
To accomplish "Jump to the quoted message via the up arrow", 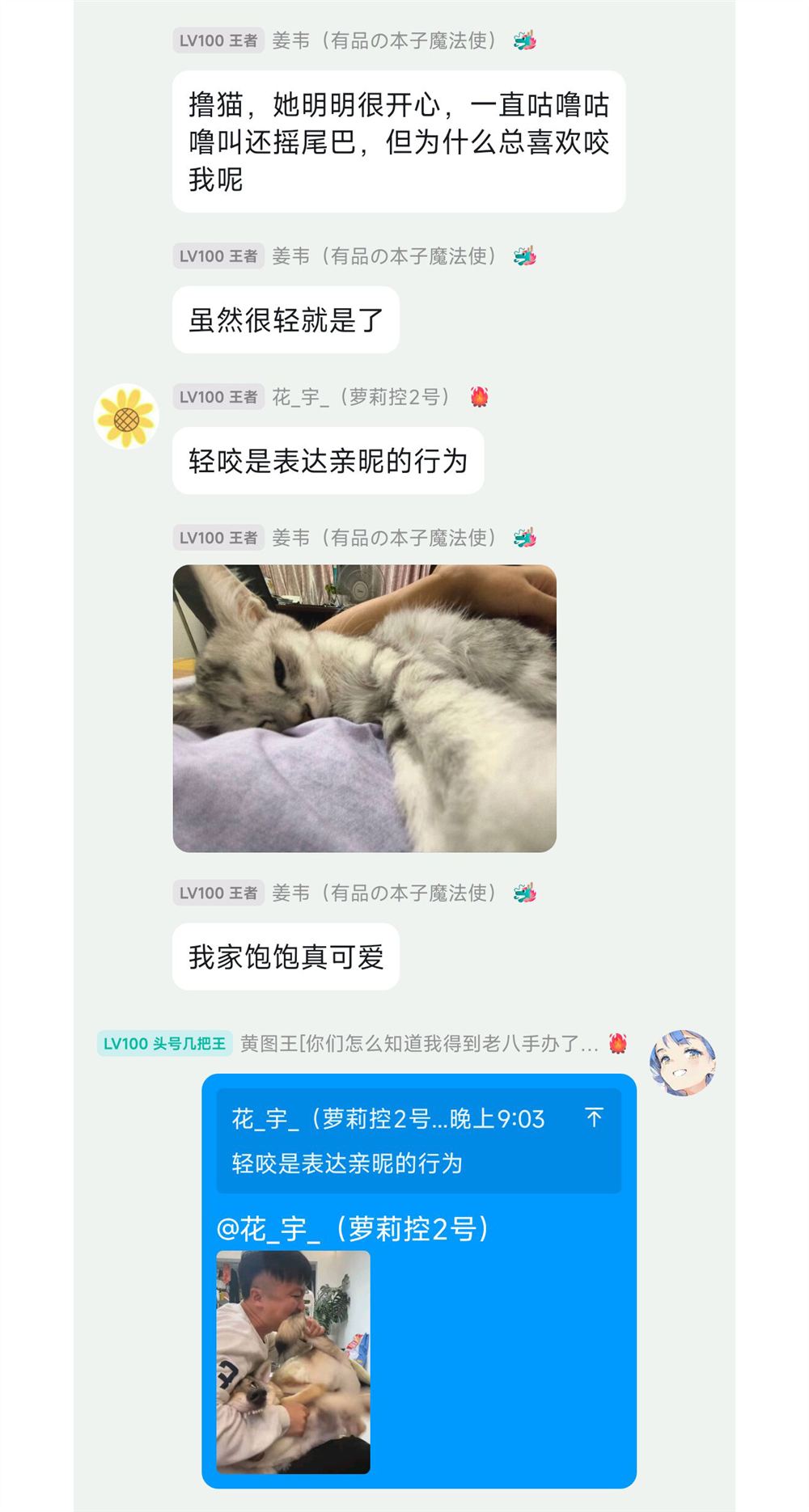I will pos(594,1117).
